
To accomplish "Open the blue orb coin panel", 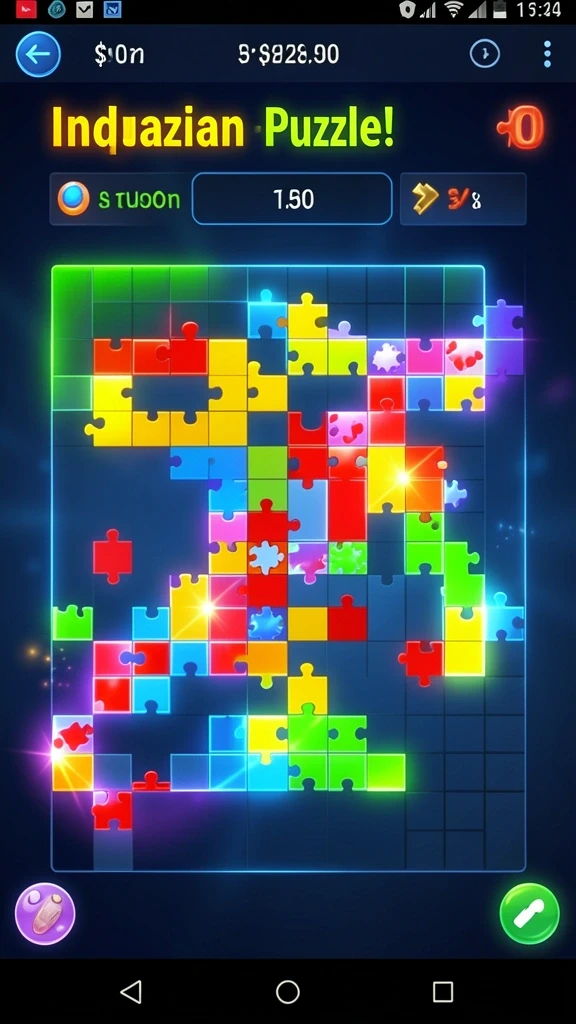I will [120, 199].
